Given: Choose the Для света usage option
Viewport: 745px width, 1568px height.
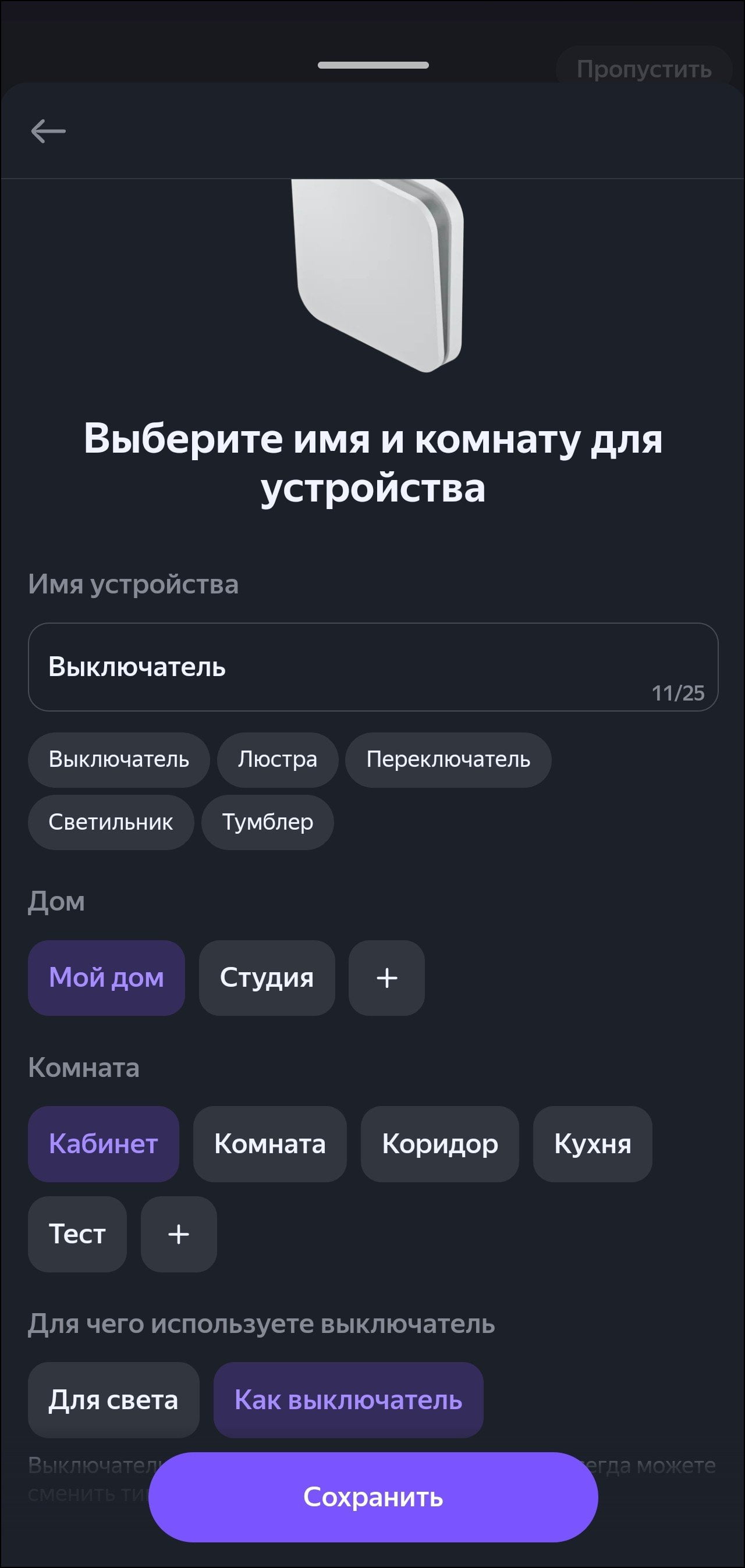Looking at the screenshot, I should pos(113,1400).
